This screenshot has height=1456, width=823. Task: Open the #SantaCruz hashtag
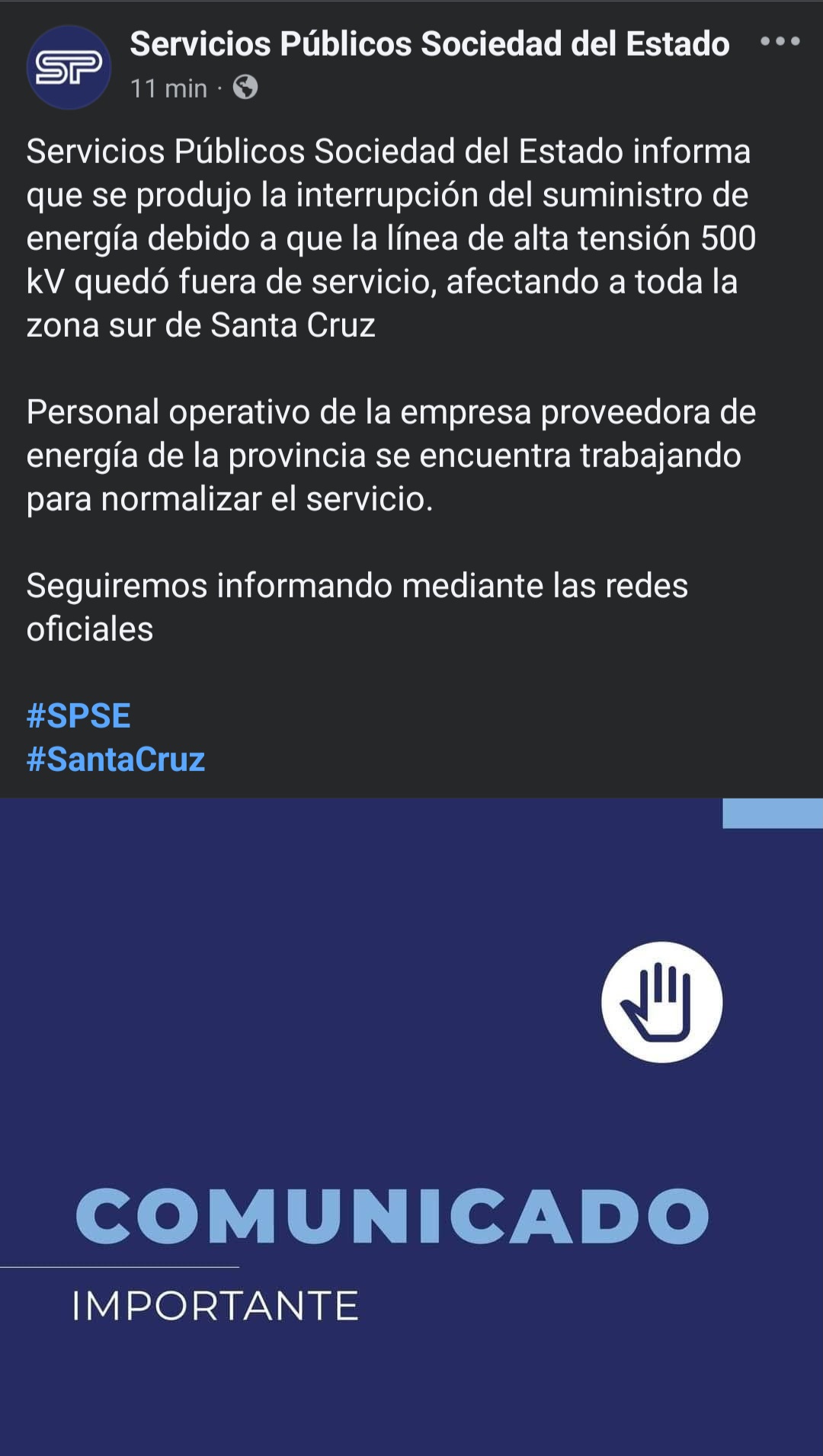(x=116, y=760)
